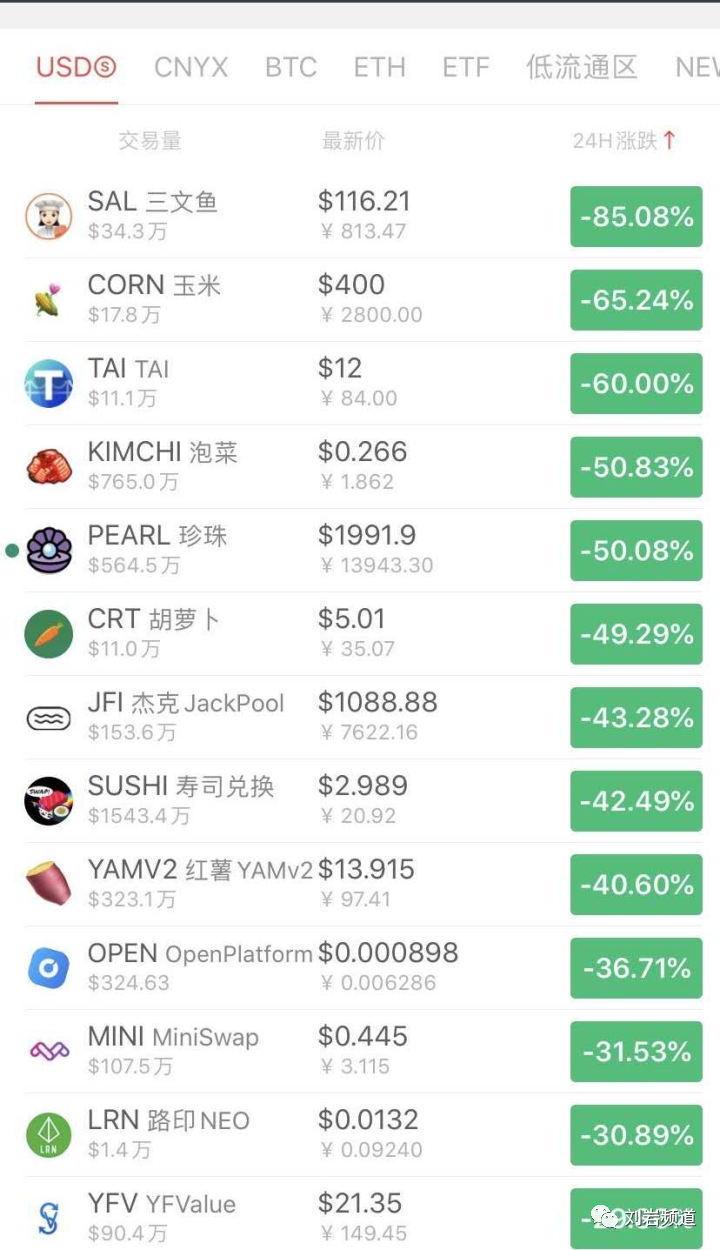View the TAI coin details
This screenshot has height=1250, width=720.
point(360,383)
